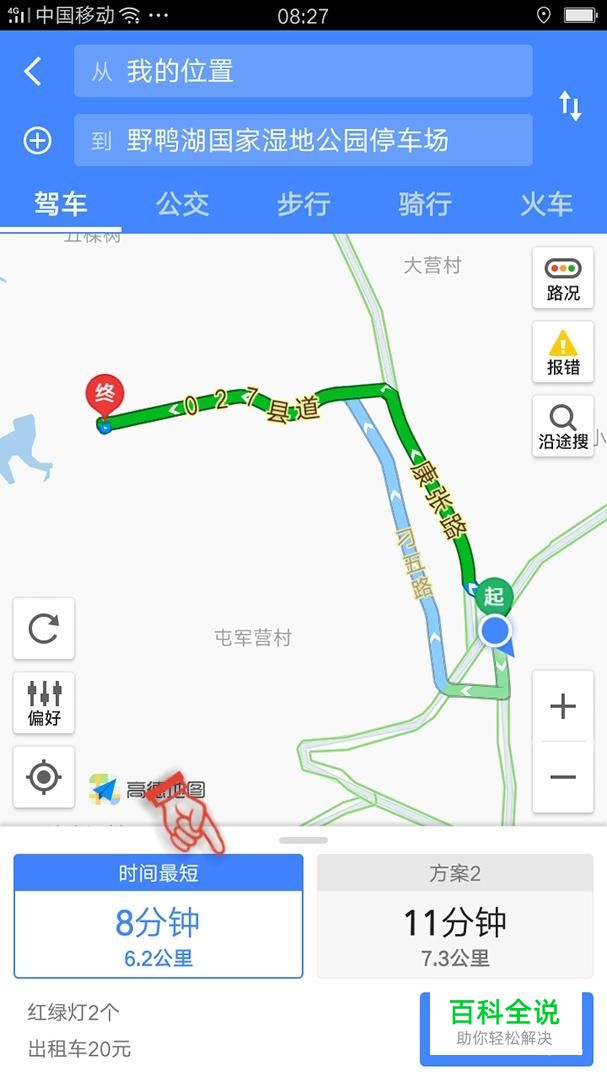
Task: Select the 驾车 driving tab
Action: coord(61,204)
